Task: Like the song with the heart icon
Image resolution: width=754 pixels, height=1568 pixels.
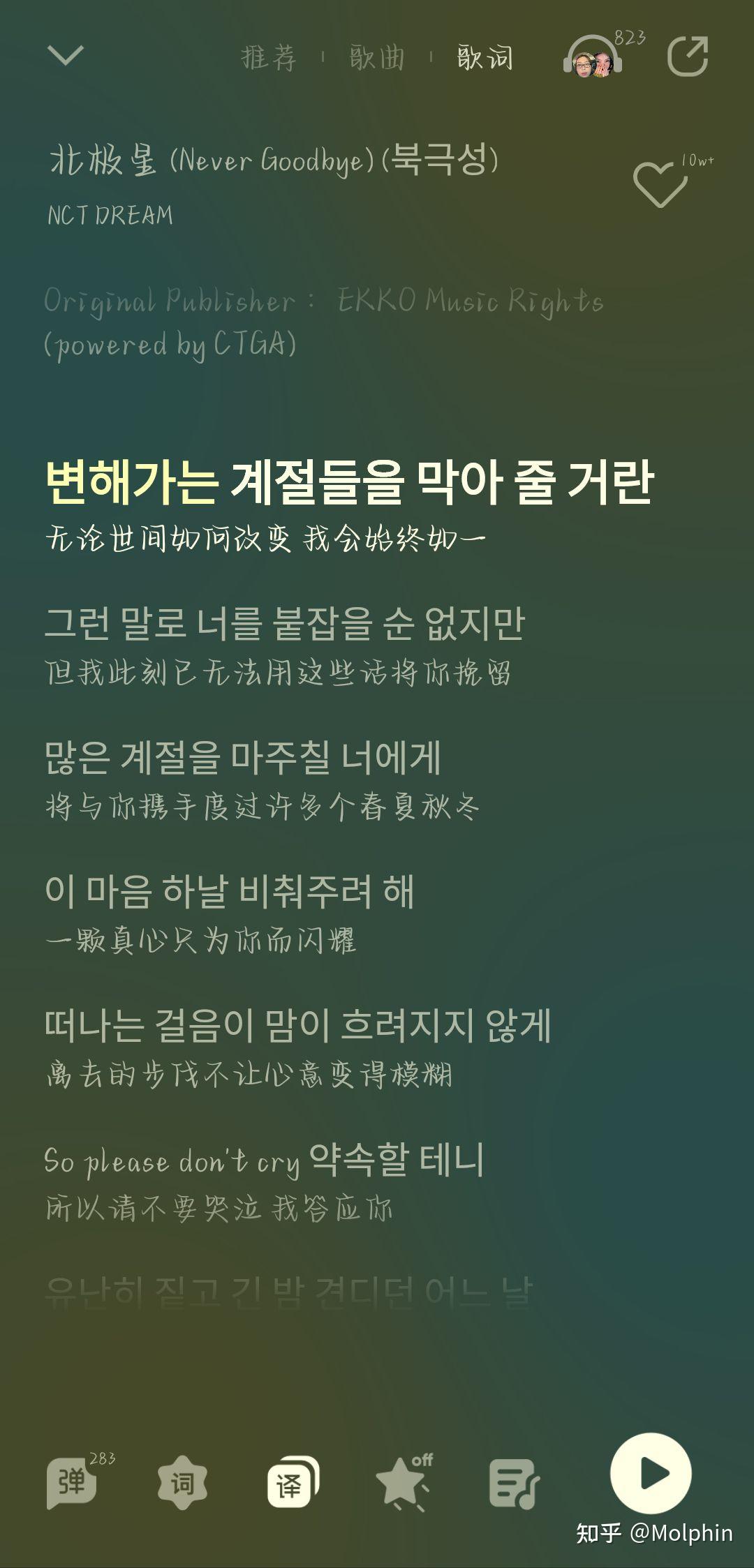Action: pyautogui.click(x=660, y=184)
